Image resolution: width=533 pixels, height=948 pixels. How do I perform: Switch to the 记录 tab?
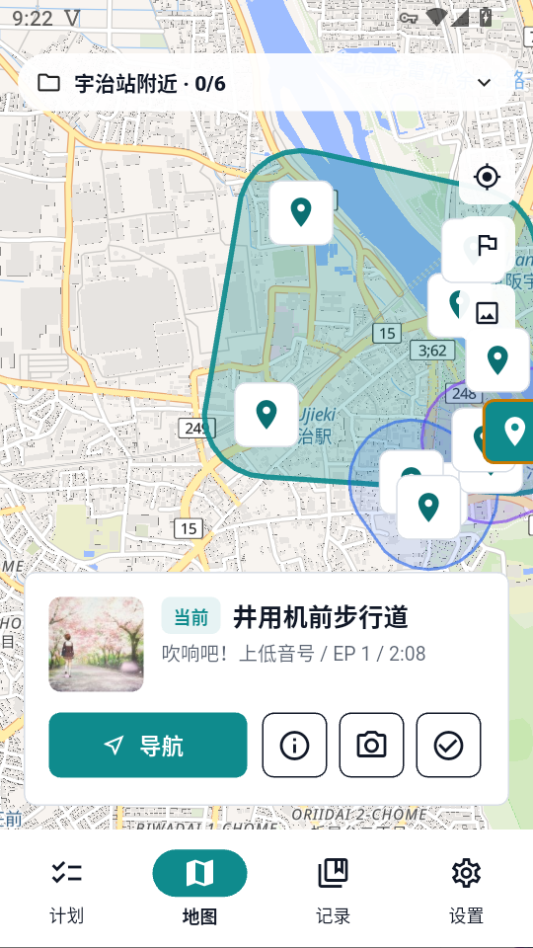(x=333, y=888)
